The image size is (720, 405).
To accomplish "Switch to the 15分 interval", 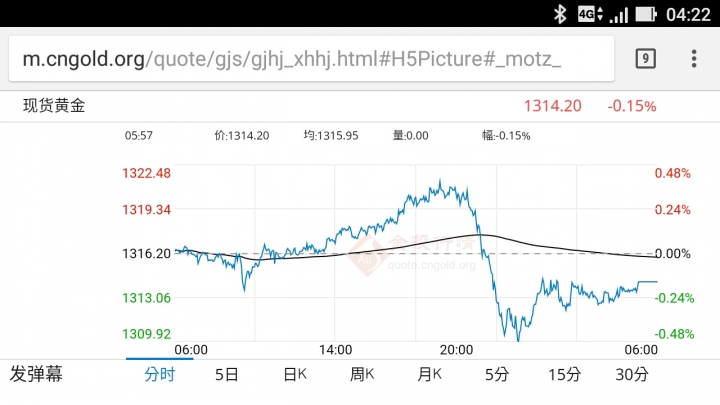I will pos(564,375).
